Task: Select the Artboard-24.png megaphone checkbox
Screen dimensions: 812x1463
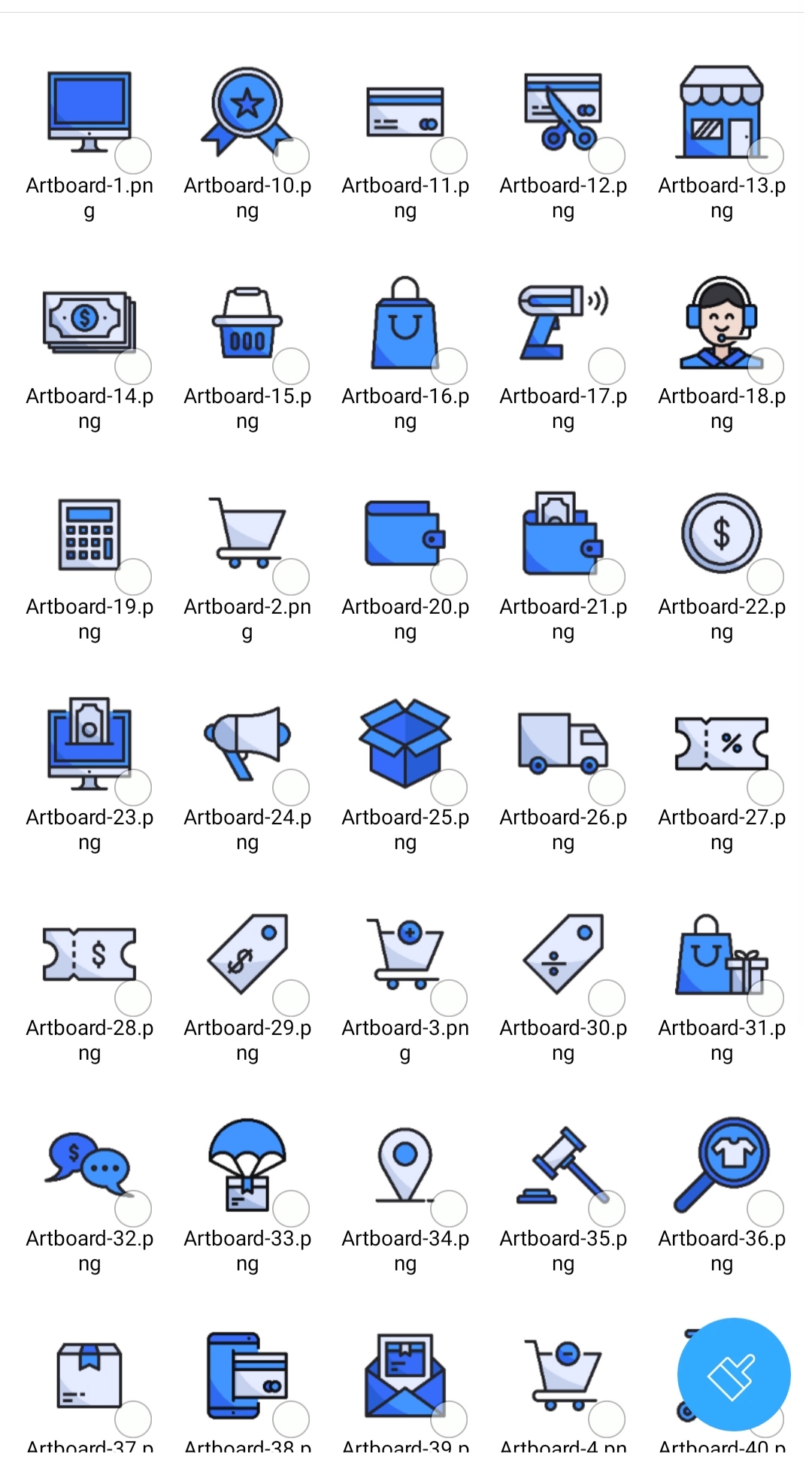Action: tap(291, 788)
